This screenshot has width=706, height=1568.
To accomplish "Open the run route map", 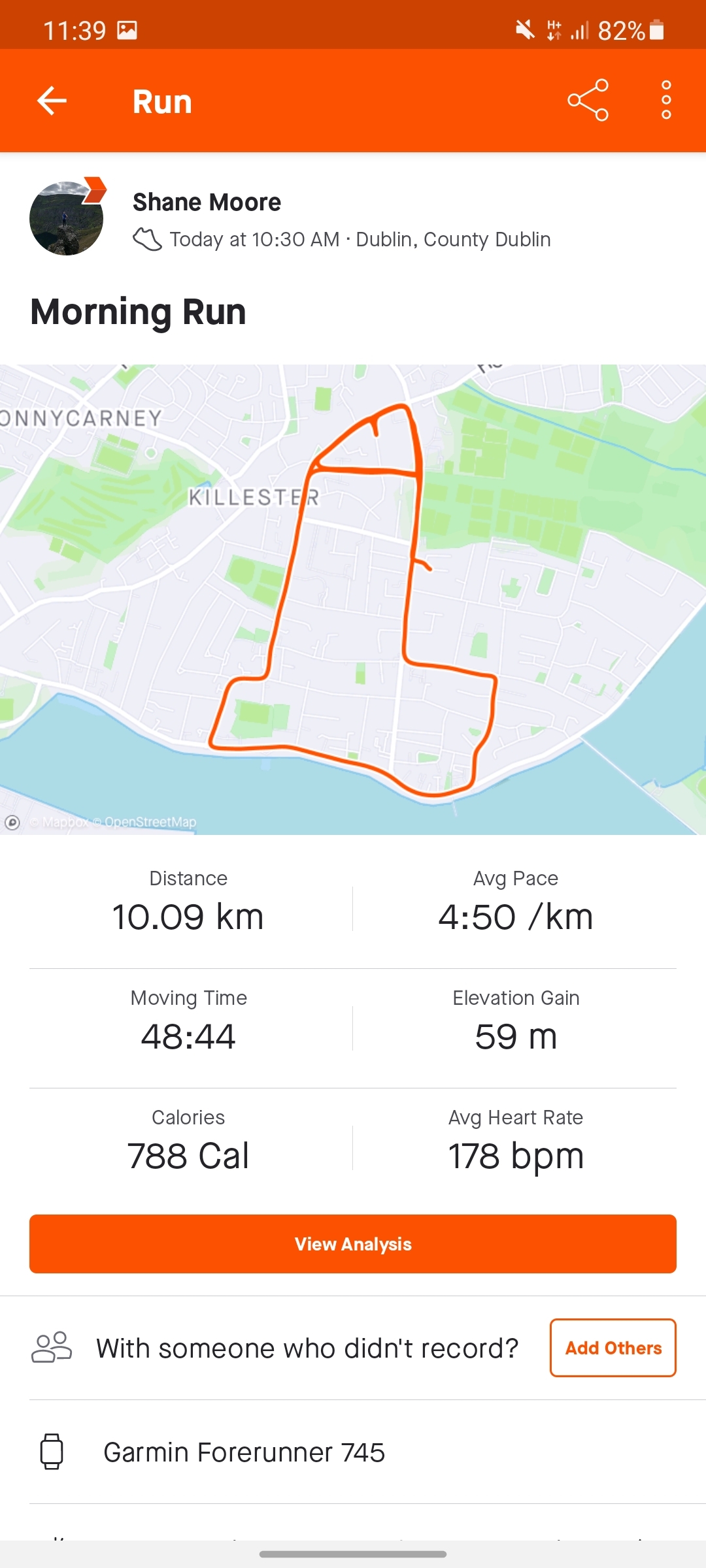I will (353, 599).
